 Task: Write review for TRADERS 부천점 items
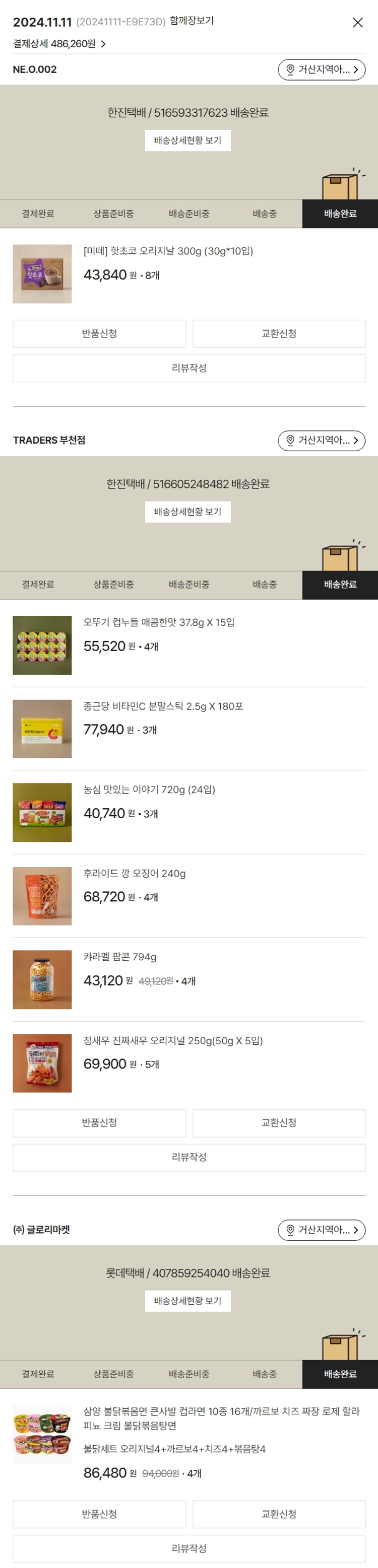click(x=189, y=1157)
